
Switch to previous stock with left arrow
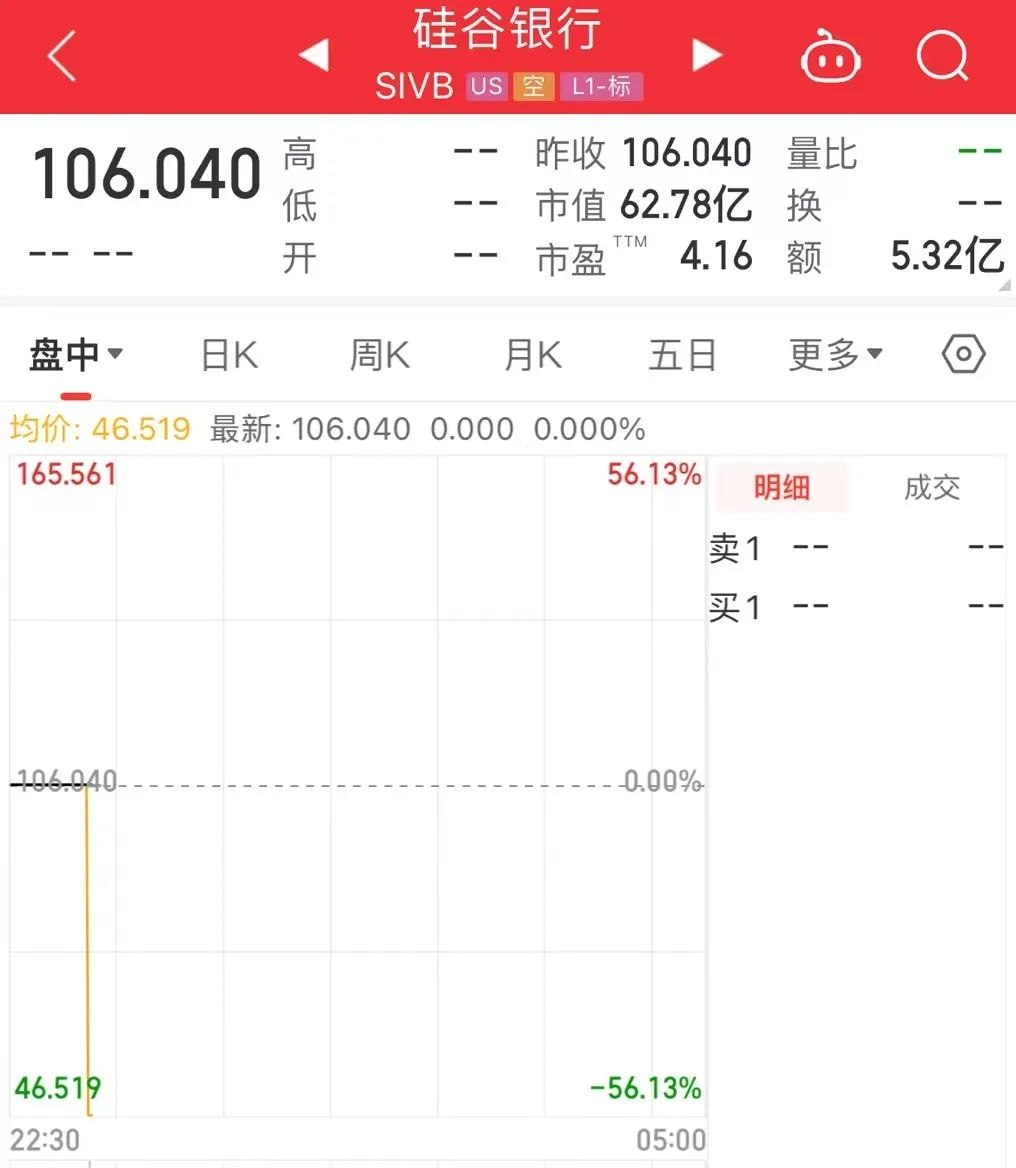click(314, 57)
